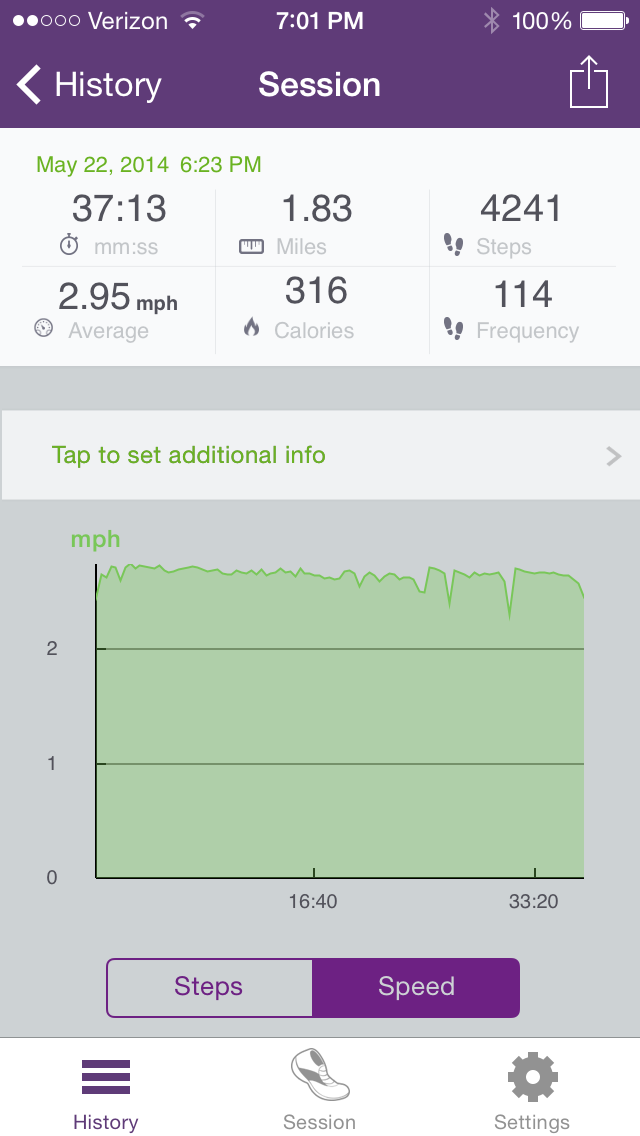Screen dimensions: 640x1136
Task: Share this session
Action: click(588, 84)
